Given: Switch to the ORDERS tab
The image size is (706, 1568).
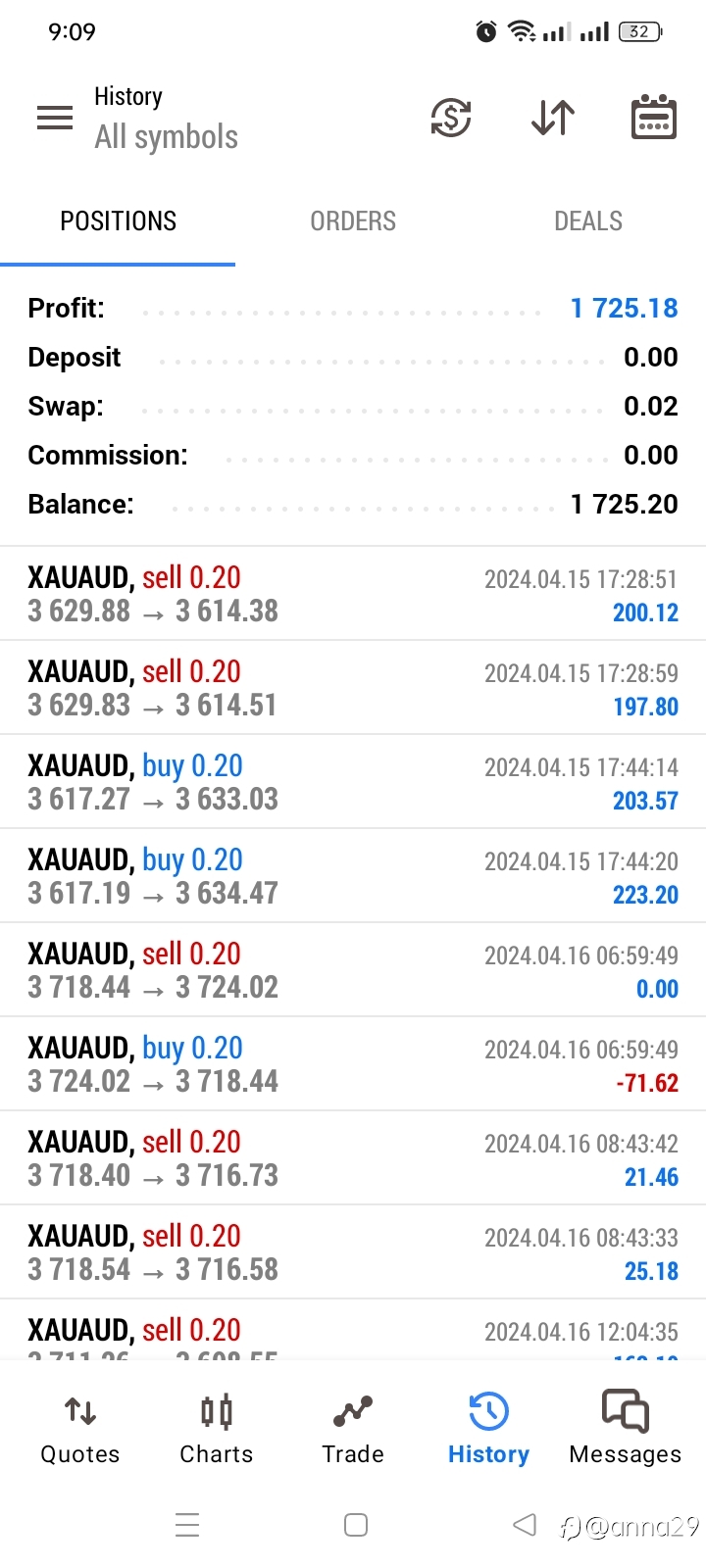Looking at the screenshot, I should coord(353,221).
